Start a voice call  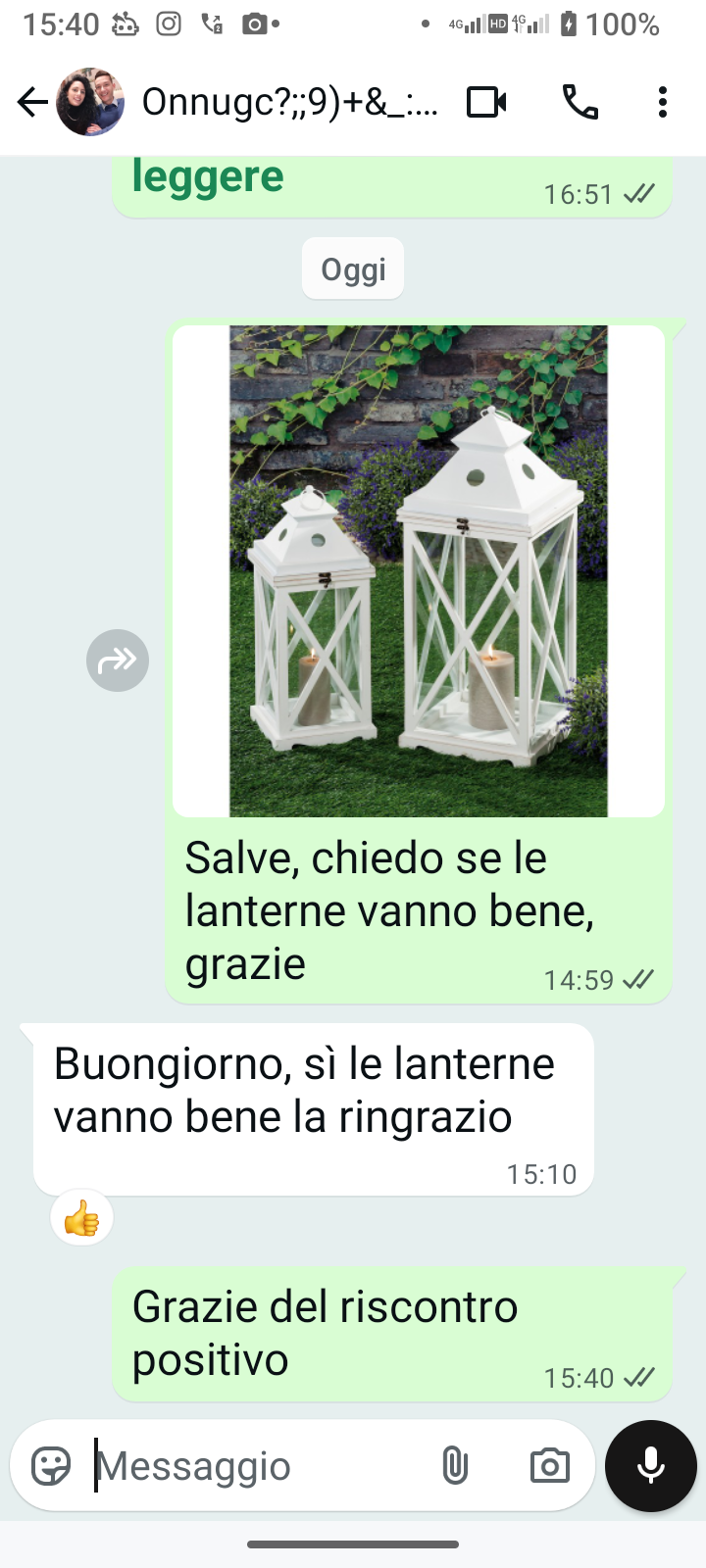(x=580, y=102)
